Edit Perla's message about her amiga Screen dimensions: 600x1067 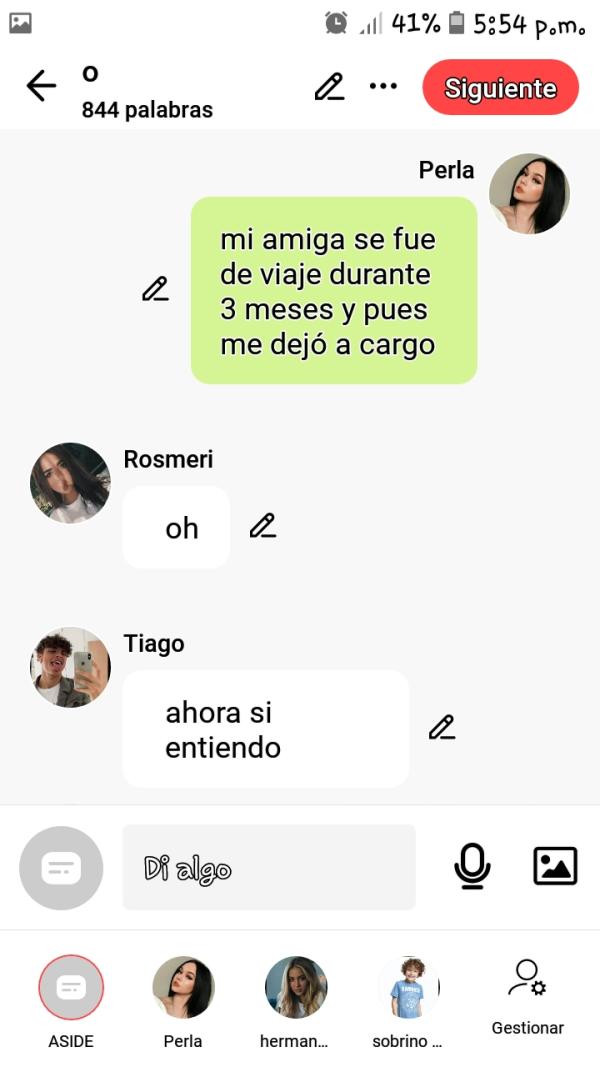click(155, 289)
